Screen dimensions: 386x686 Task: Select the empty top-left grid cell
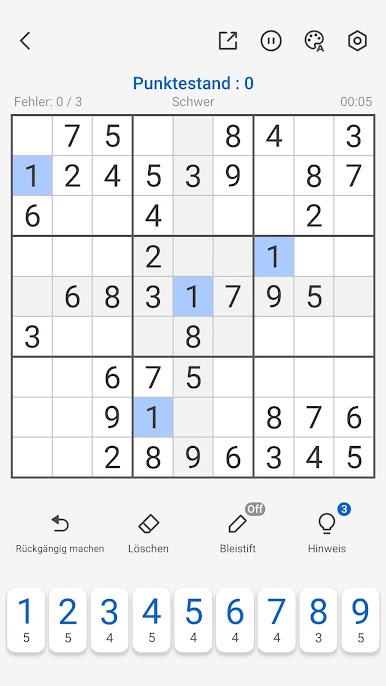coord(32,136)
